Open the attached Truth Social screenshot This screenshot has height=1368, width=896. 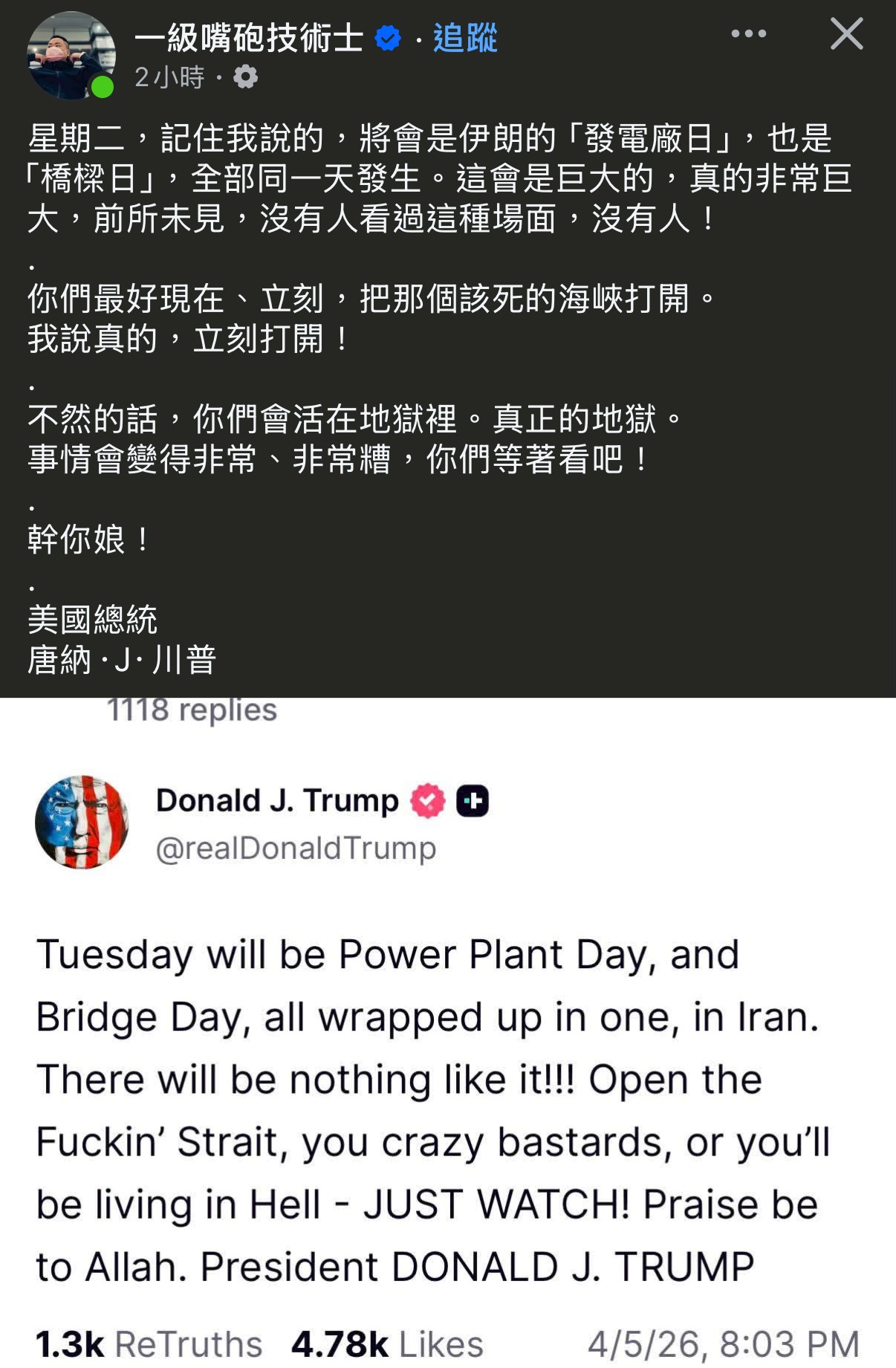(x=448, y=1033)
